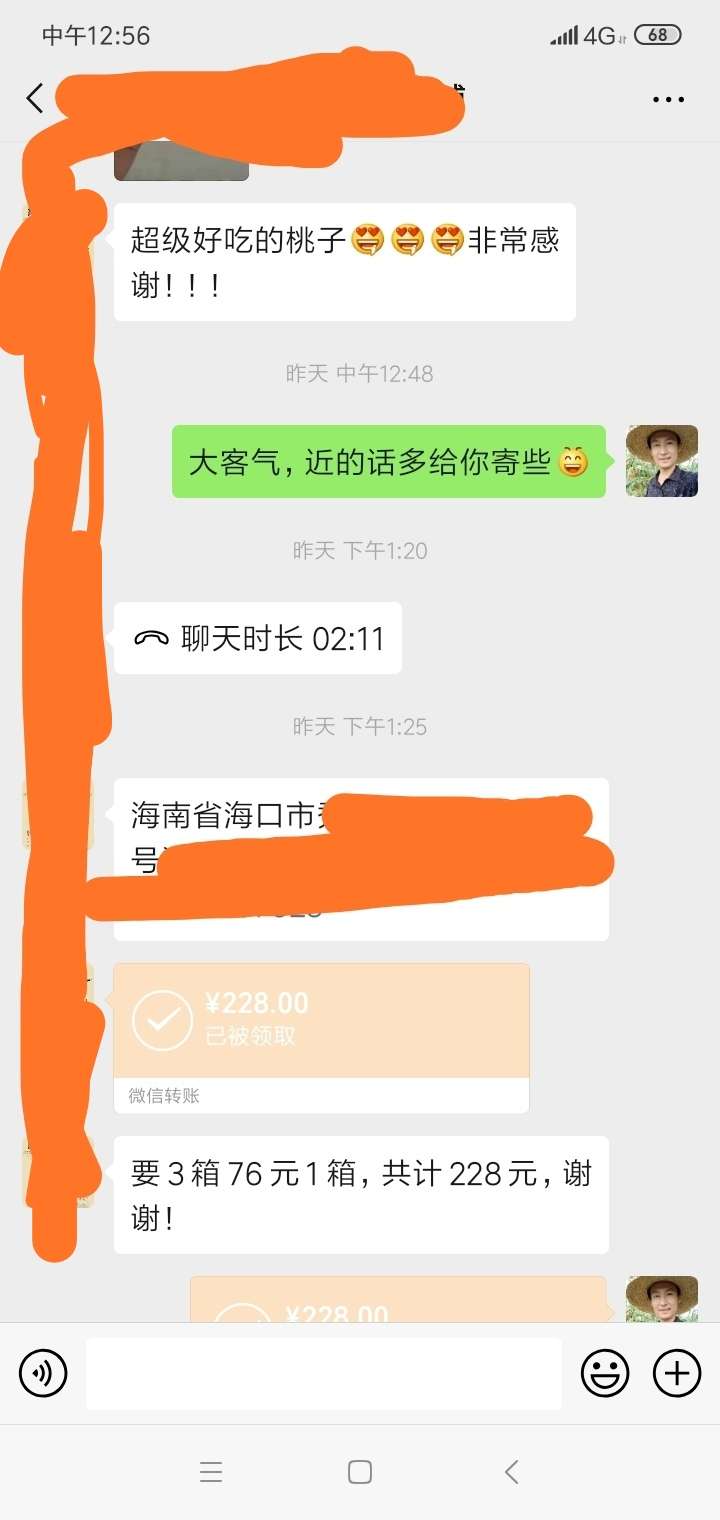The height and width of the screenshot is (1520, 720).
Task: Open system recent apps menu
Action: coord(211,1472)
